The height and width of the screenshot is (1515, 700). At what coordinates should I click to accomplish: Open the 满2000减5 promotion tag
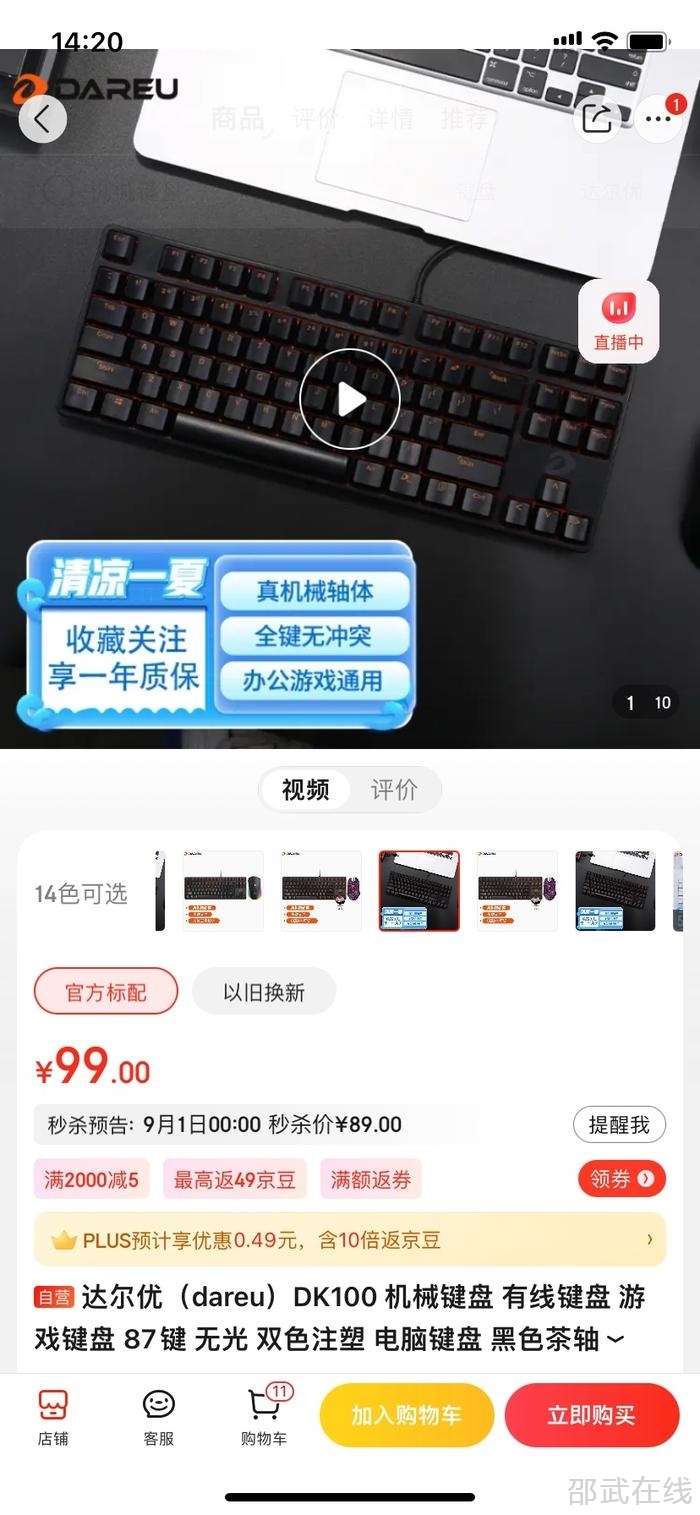[x=91, y=1180]
